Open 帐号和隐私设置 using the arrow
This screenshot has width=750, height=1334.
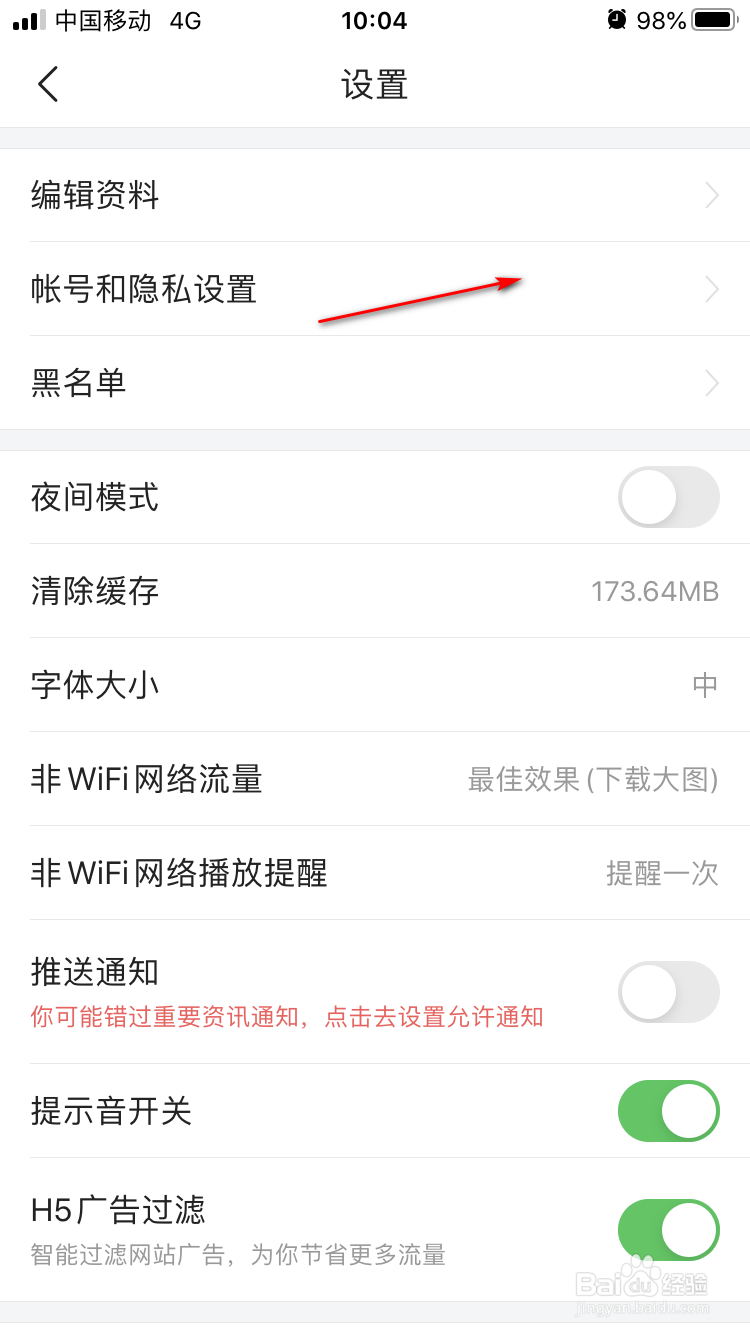(x=710, y=289)
